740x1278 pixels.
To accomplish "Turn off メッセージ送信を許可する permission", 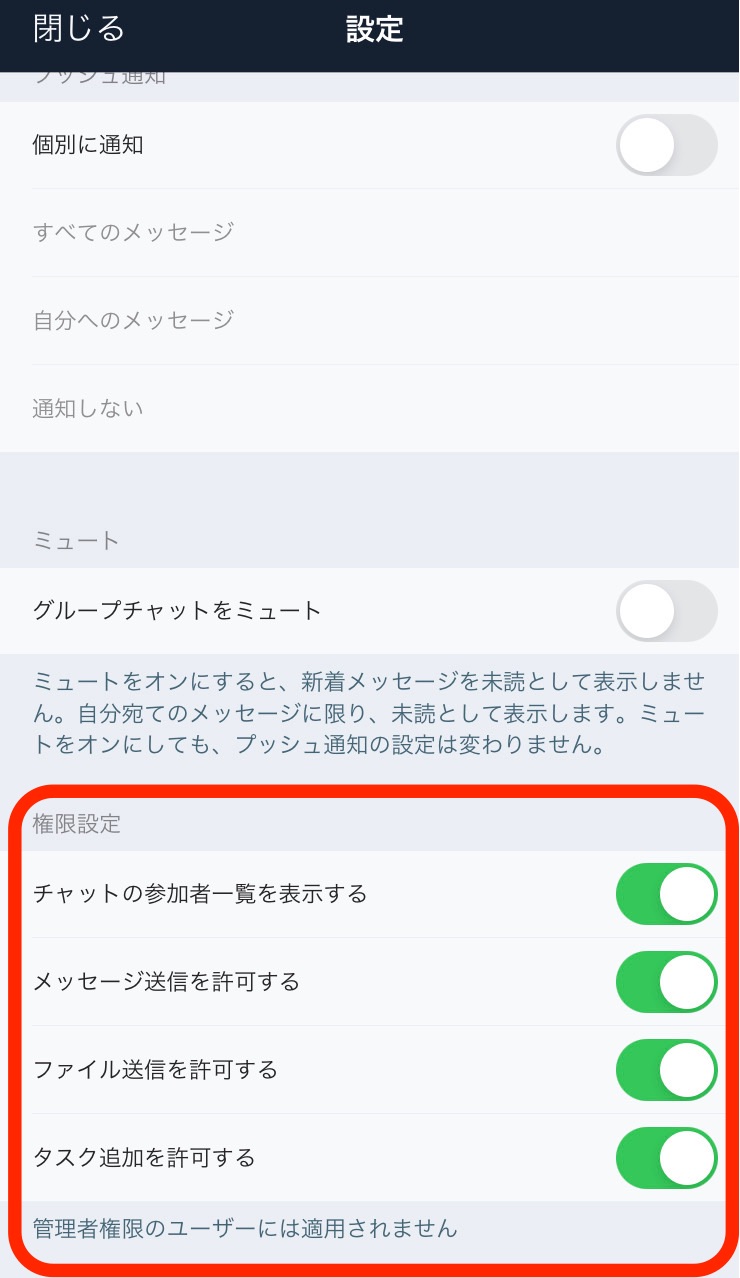I will point(666,982).
